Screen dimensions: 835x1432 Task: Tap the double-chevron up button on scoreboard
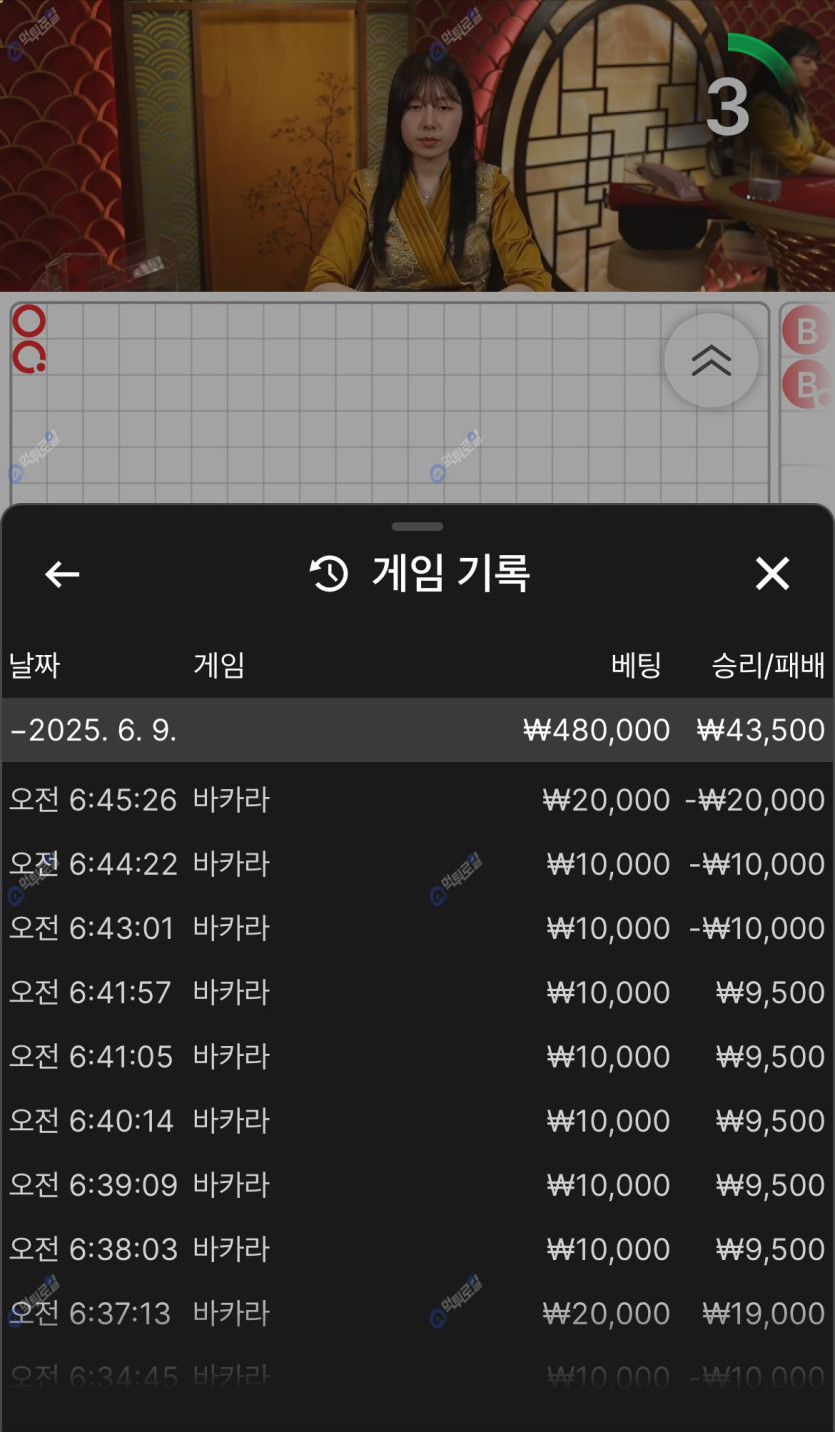pyautogui.click(x=711, y=361)
